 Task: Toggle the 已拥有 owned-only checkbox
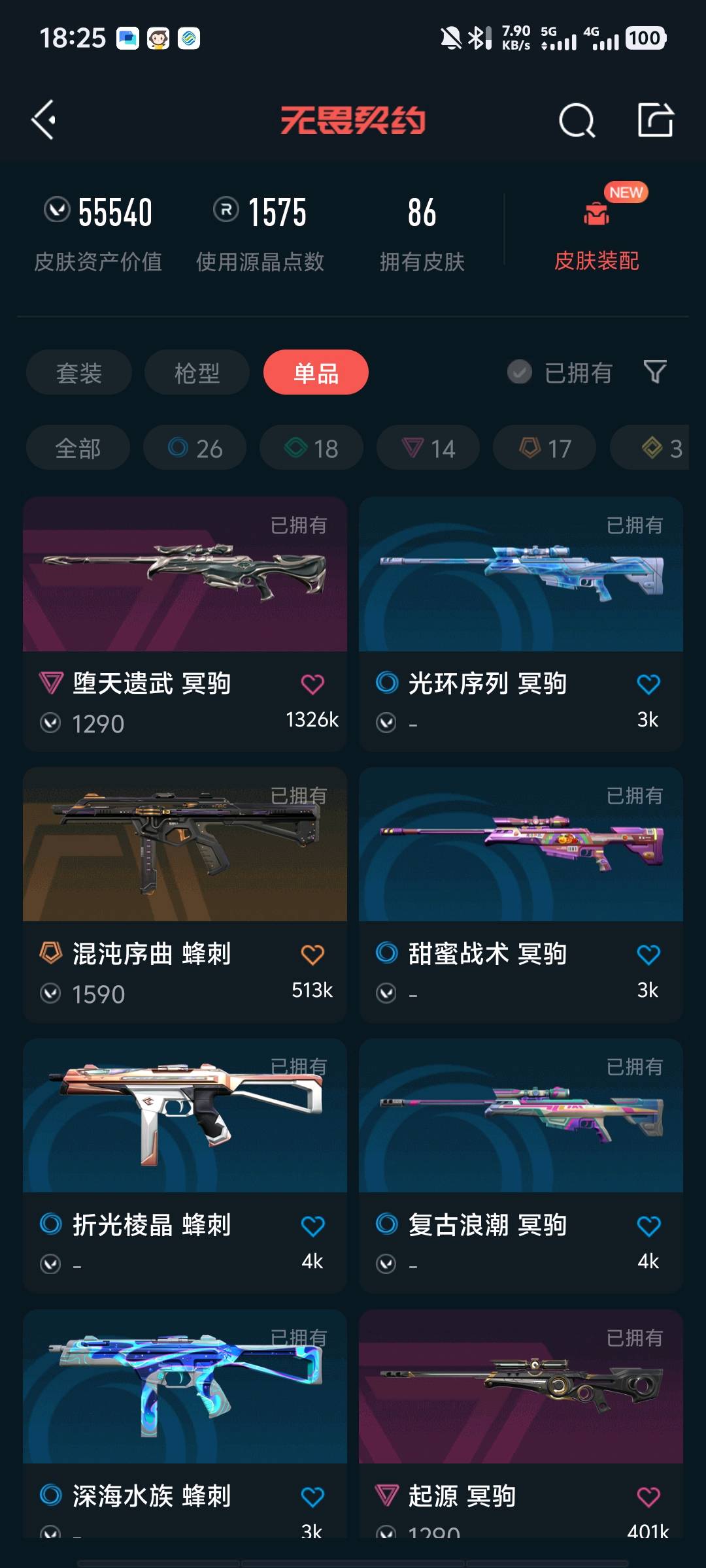pyautogui.click(x=520, y=372)
